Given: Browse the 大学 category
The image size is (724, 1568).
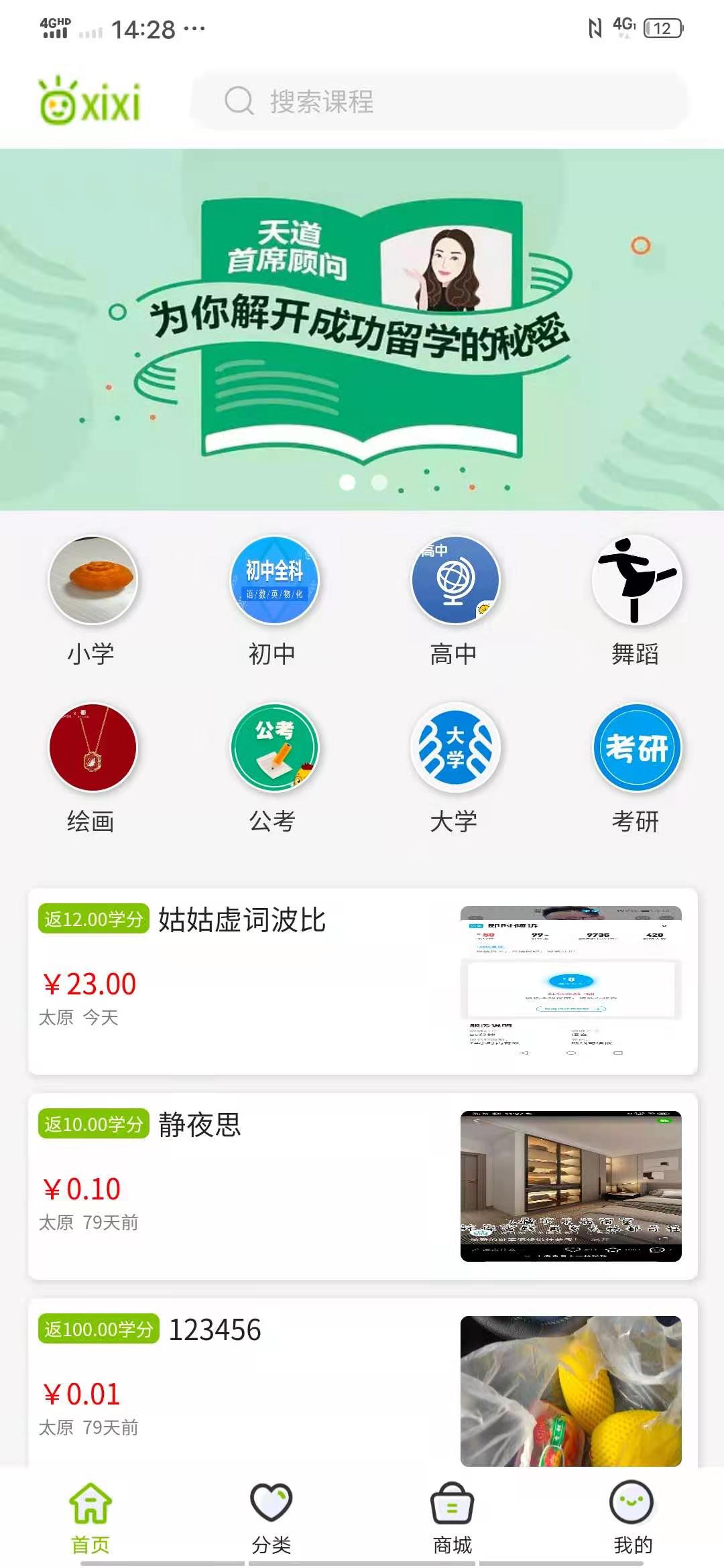Looking at the screenshot, I should pyautogui.click(x=455, y=766).
